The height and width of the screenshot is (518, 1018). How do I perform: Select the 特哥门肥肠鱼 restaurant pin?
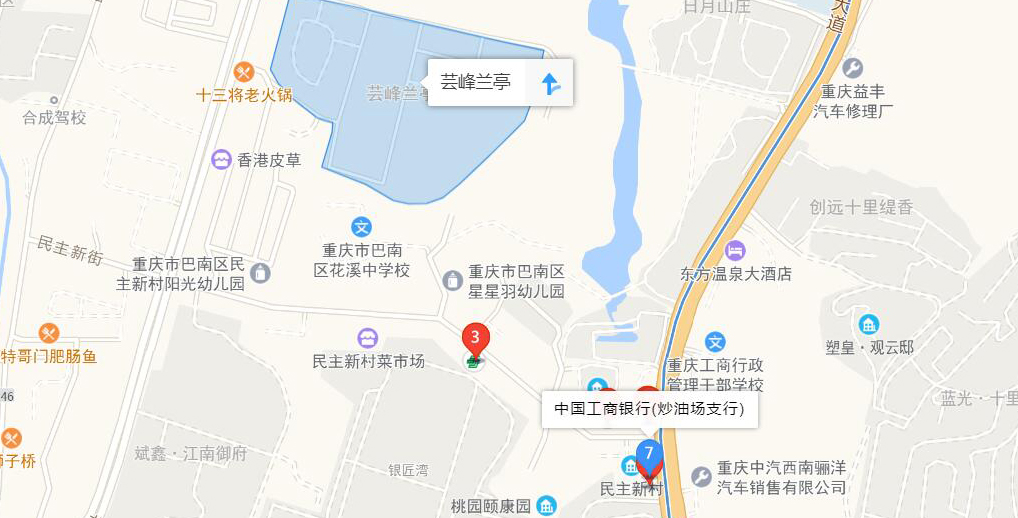pyautogui.click(x=48, y=333)
